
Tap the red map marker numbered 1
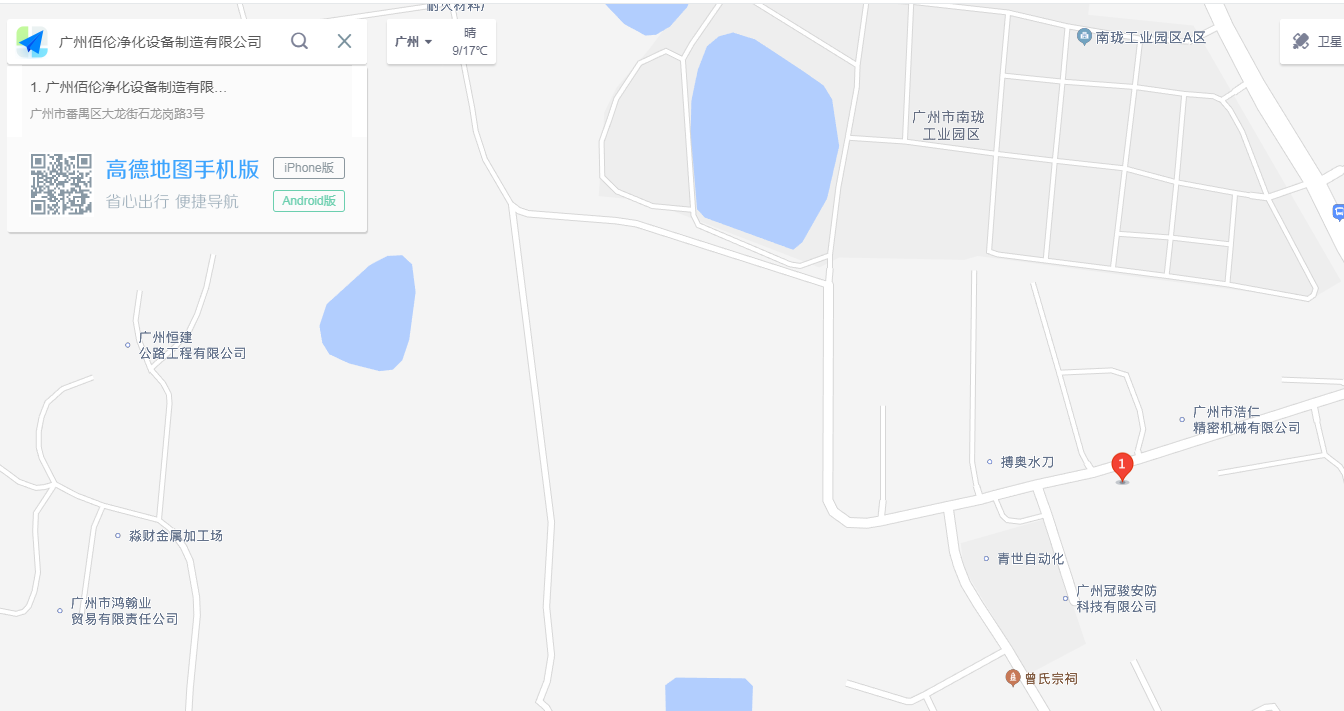[1122, 465]
